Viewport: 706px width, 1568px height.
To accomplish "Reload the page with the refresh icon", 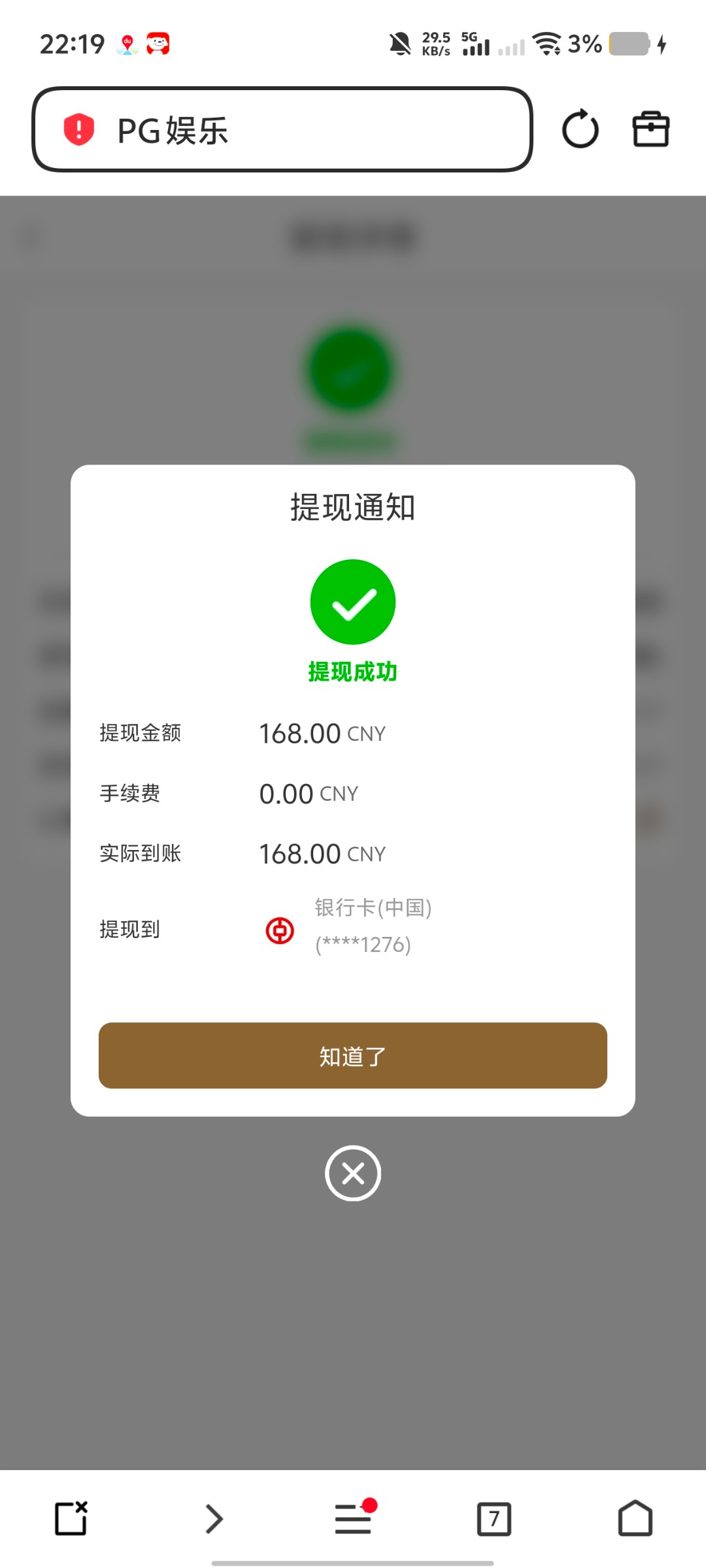I will 580,129.
